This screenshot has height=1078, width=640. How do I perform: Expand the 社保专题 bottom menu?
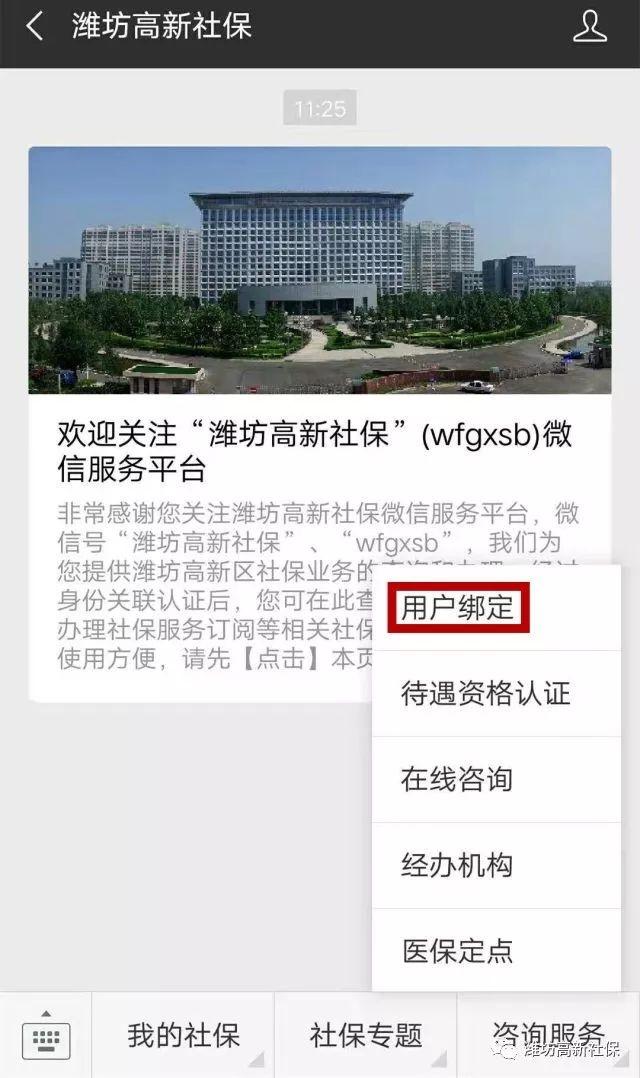pos(366,1036)
